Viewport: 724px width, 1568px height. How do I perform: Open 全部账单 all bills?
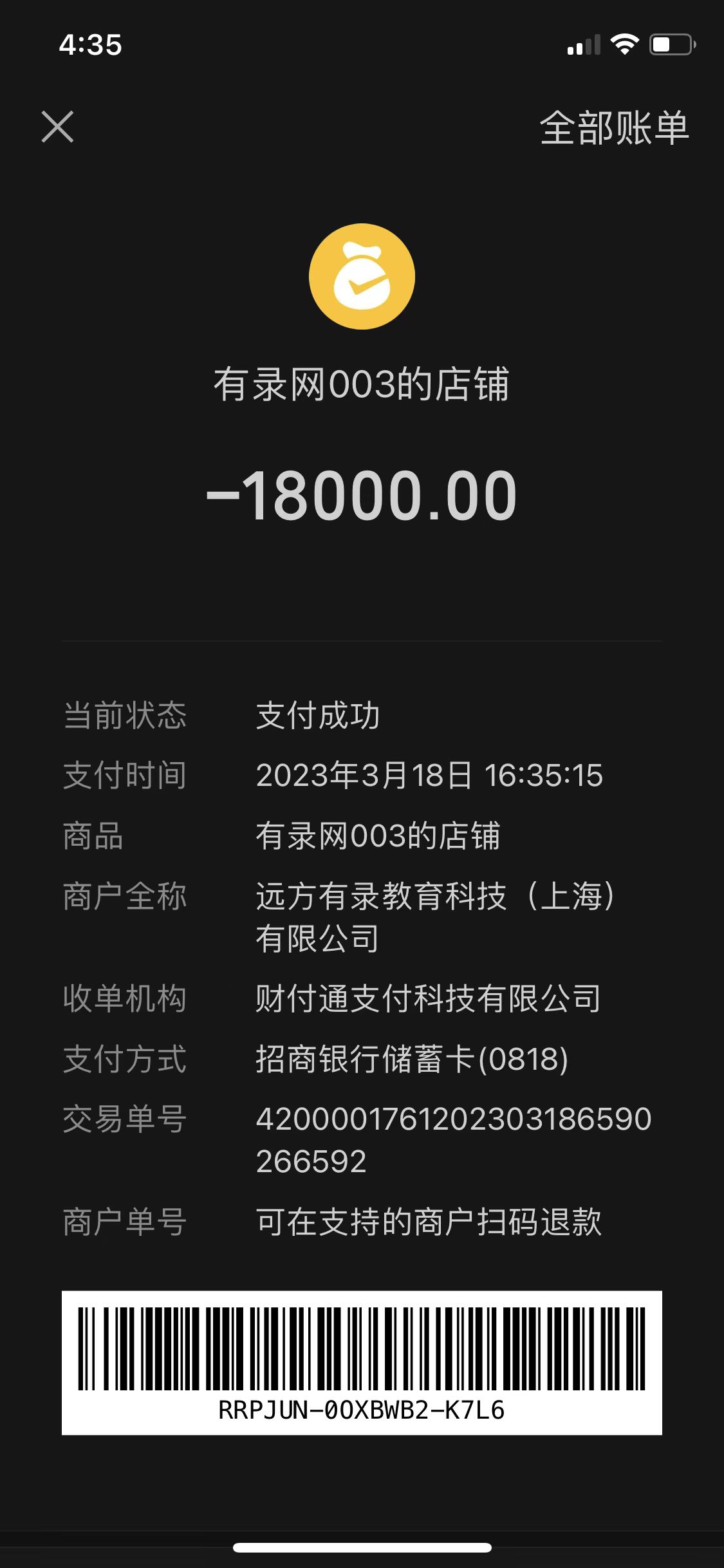614,127
